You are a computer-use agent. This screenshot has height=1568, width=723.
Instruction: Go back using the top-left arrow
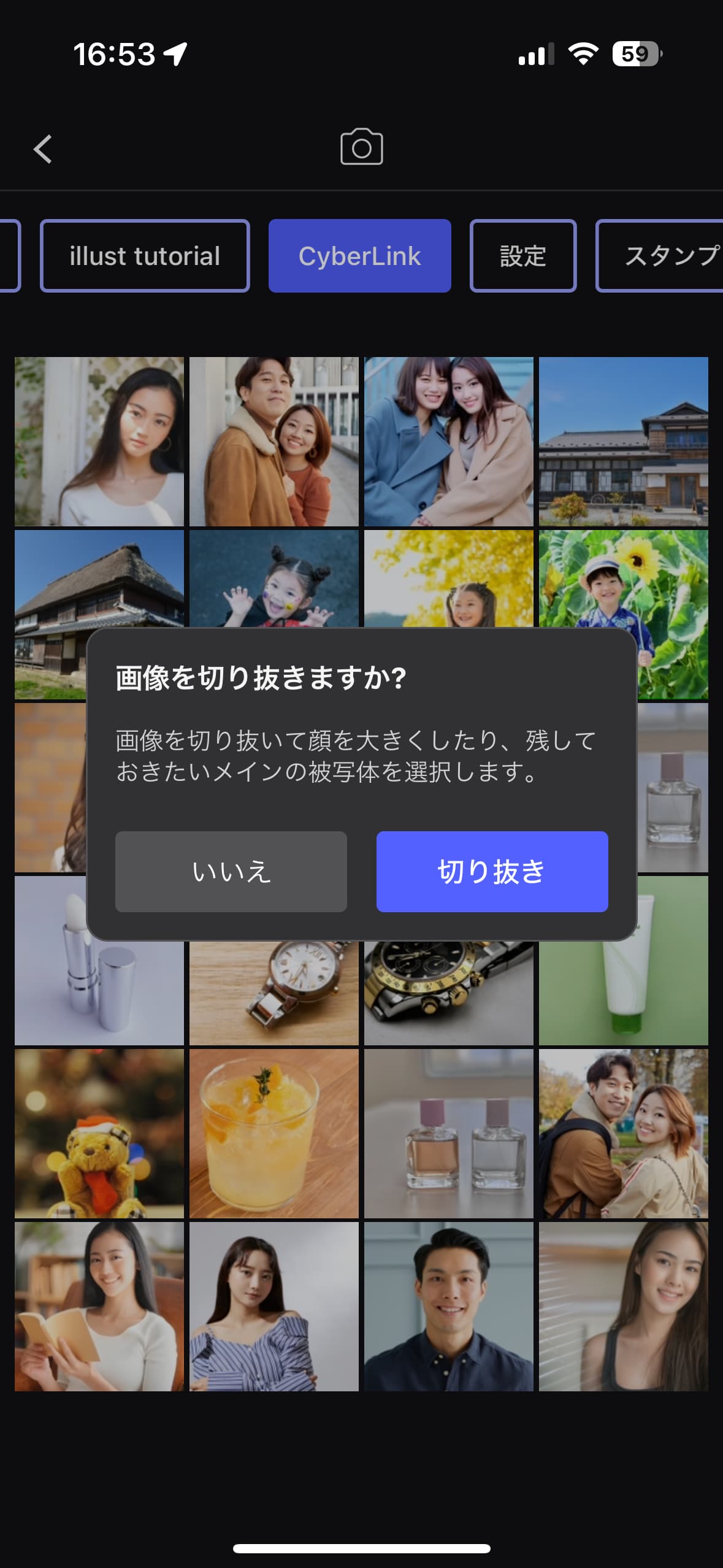point(43,149)
